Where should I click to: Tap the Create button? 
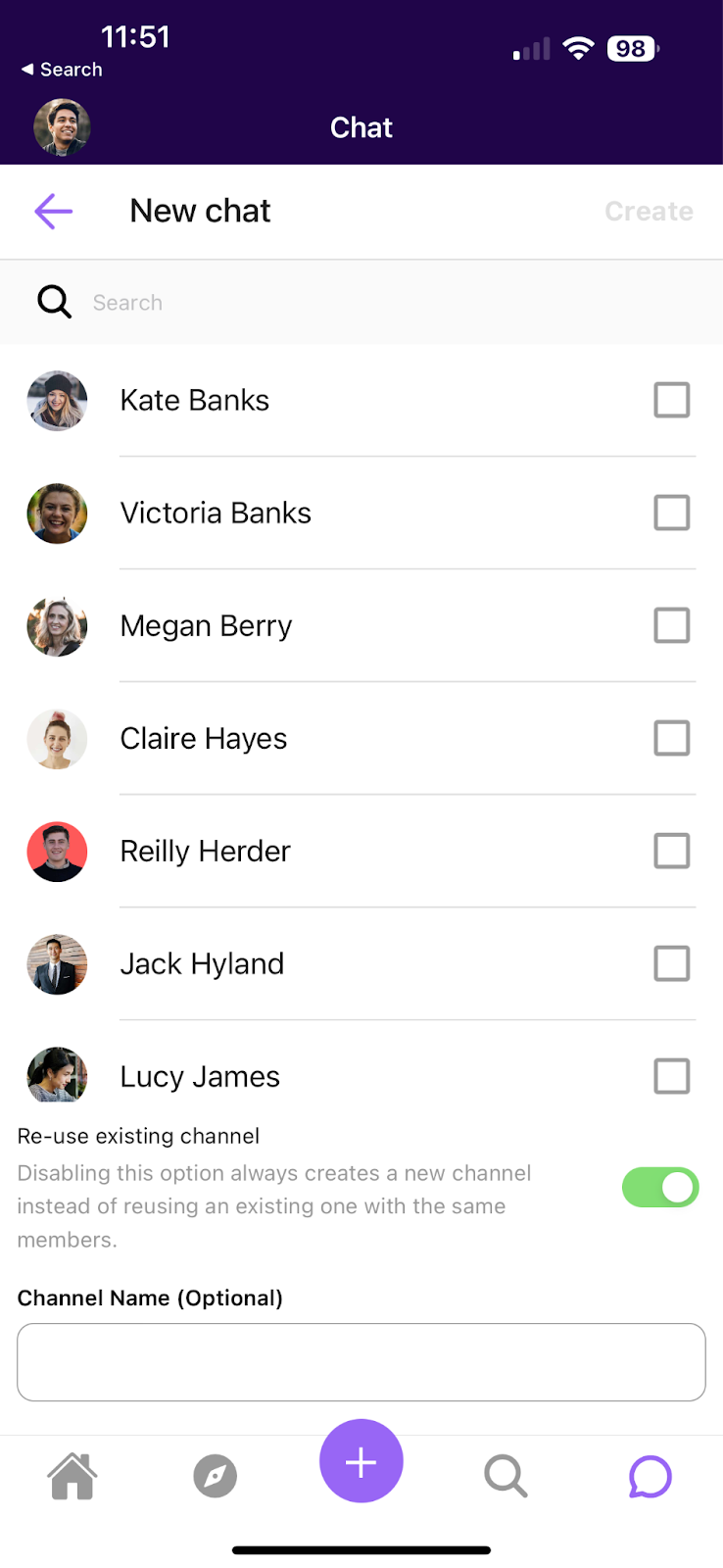(x=649, y=211)
